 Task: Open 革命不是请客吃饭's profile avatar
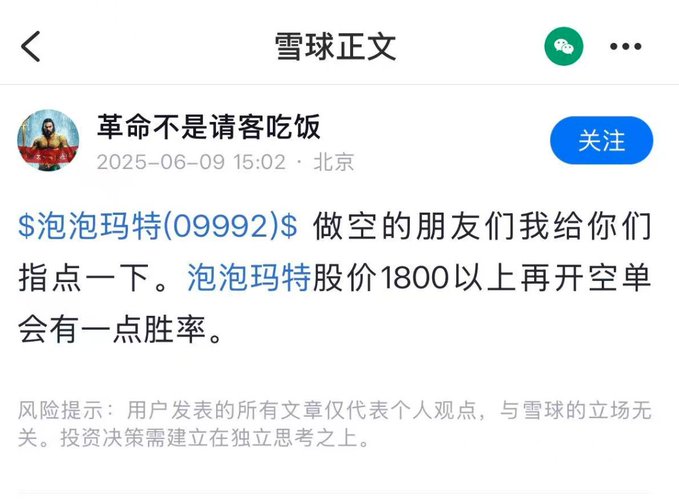click(x=48, y=141)
